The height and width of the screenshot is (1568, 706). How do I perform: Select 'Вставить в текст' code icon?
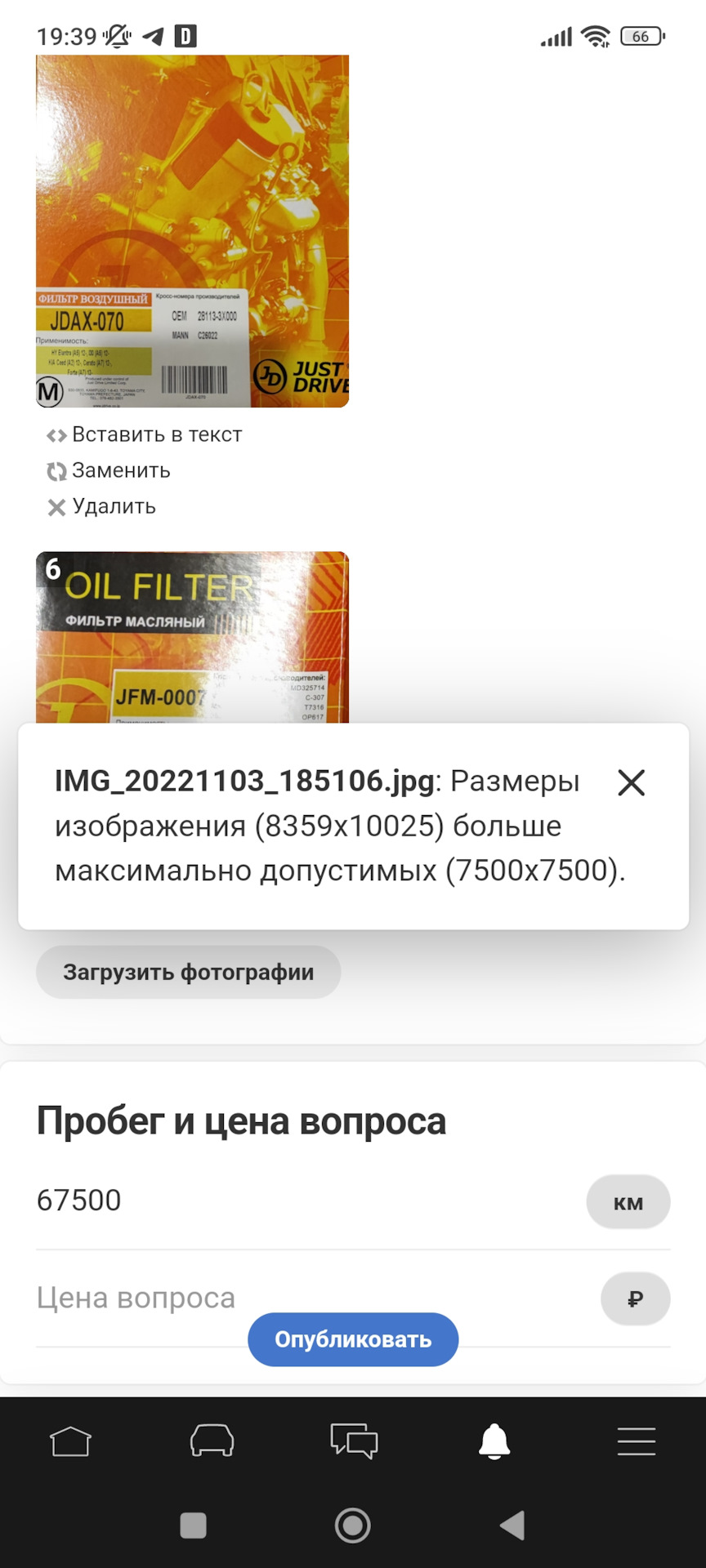56,435
